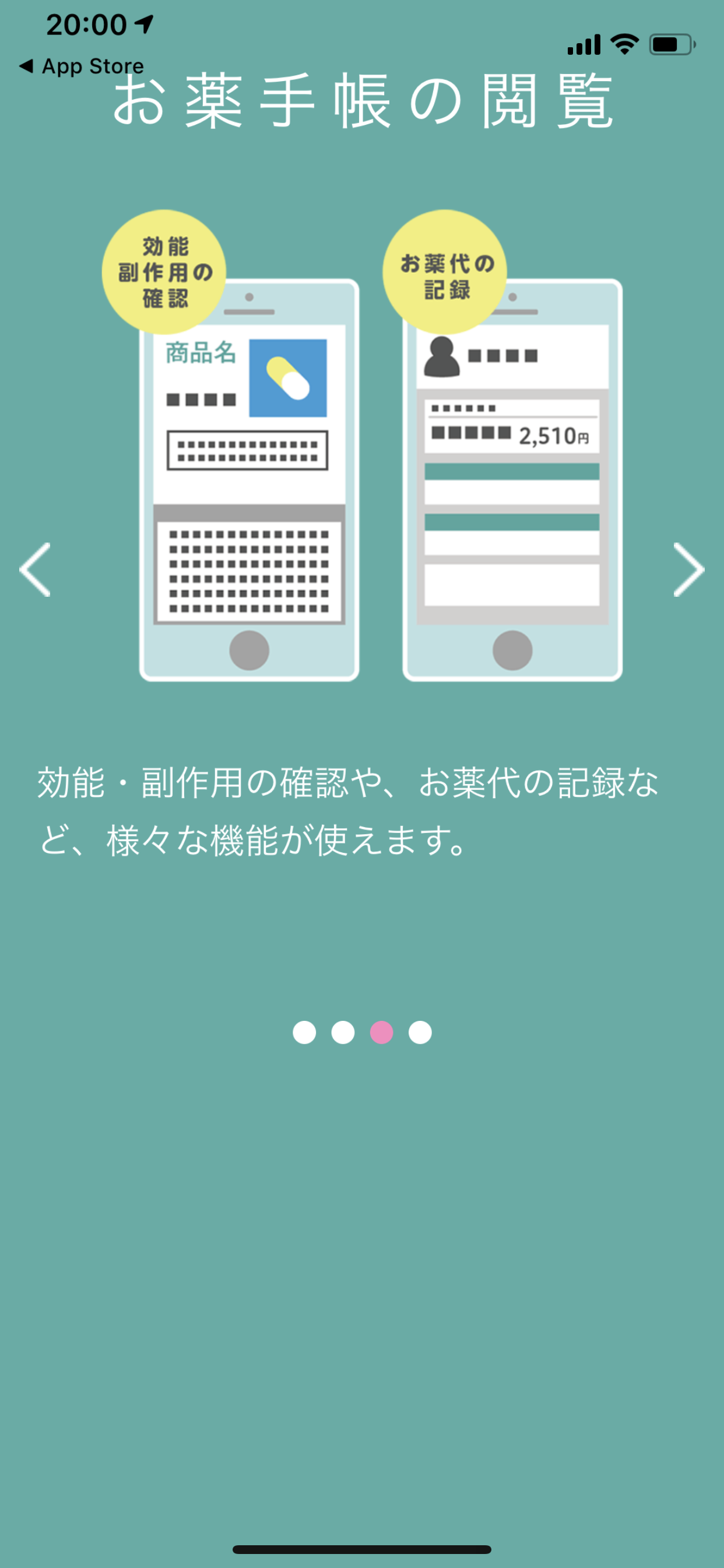Jump to the first page indicator dot
Viewport: 724px width, 1568px height.
coord(304,1032)
